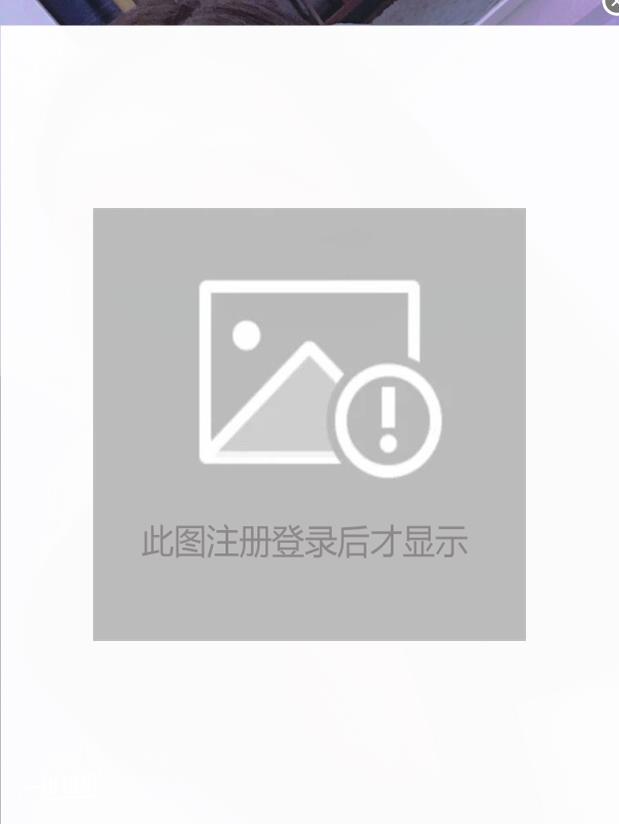Image resolution: width=619 pixels, height=824 pixels.
Task: Close the image preview popup
Action: click(x=612, y=5)
